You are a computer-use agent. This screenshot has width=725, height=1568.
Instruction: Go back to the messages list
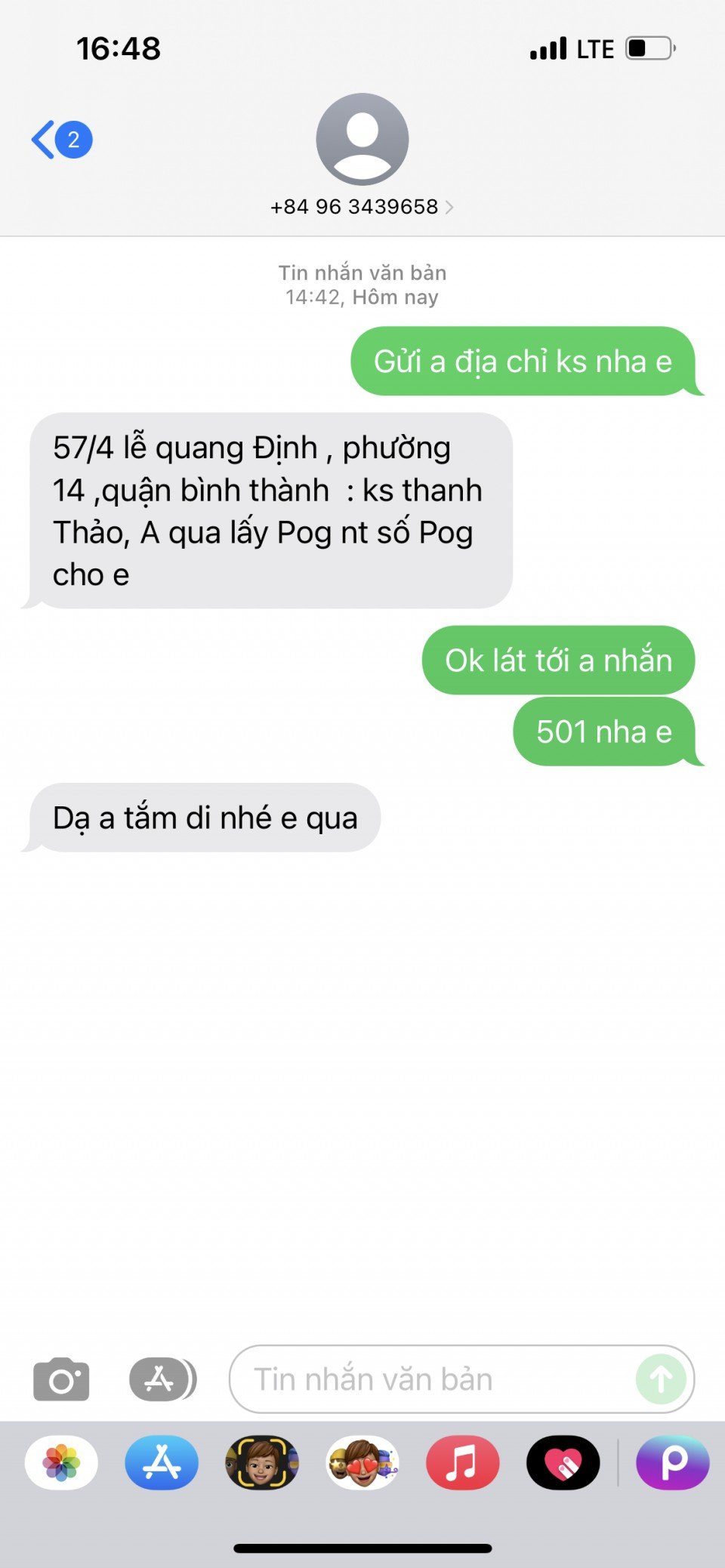coord(60,140)
